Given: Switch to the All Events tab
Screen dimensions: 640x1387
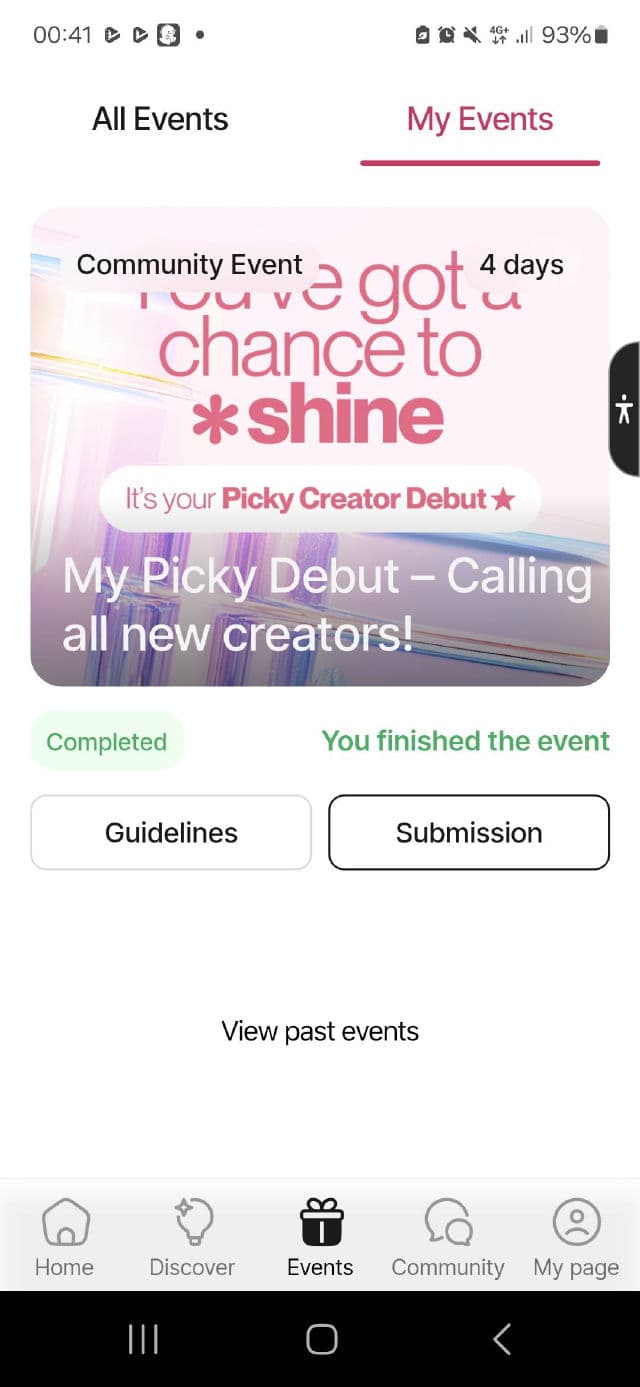Looking at the screenshot, I should point(160,120).
